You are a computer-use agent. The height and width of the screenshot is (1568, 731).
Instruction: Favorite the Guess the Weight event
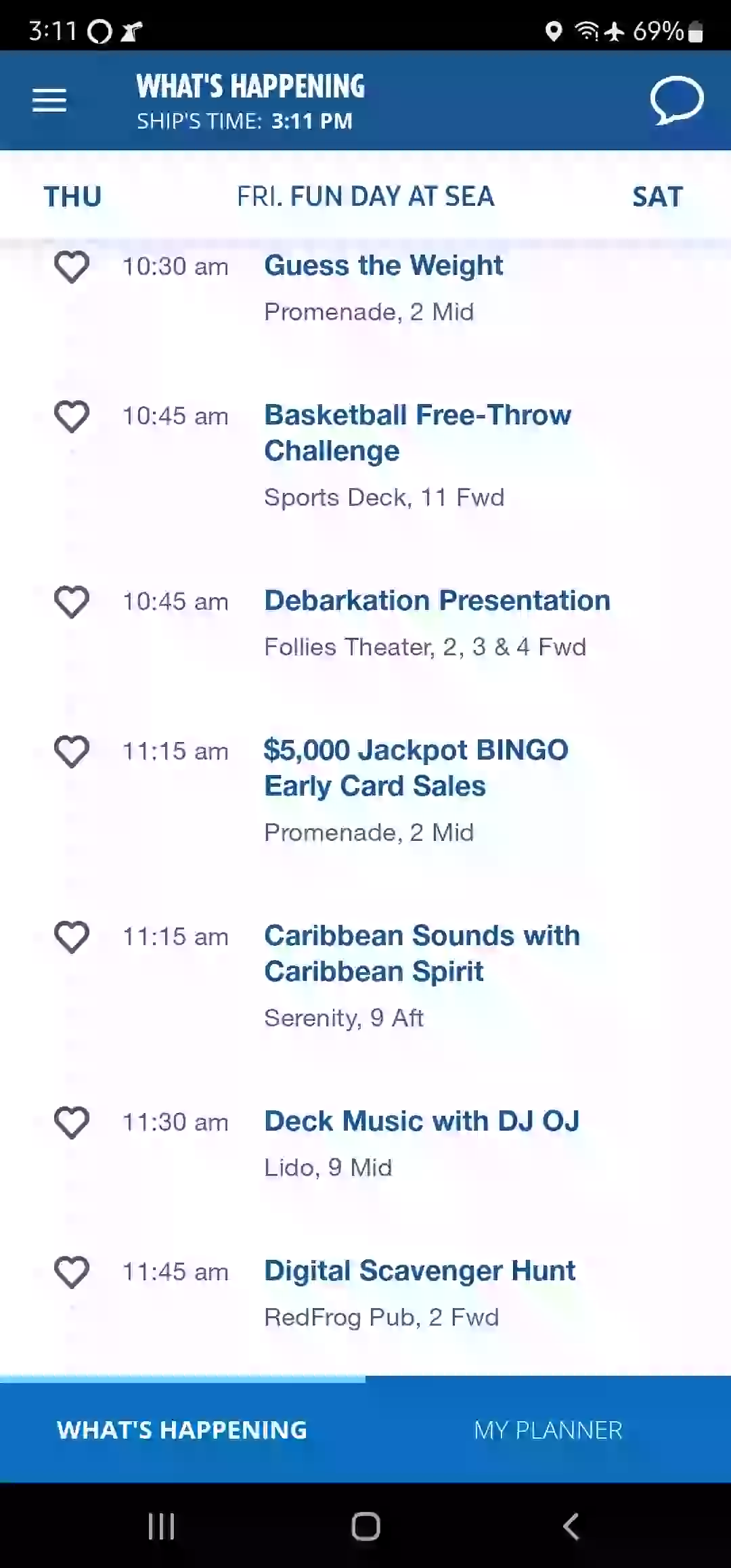[x=72, y=267]
